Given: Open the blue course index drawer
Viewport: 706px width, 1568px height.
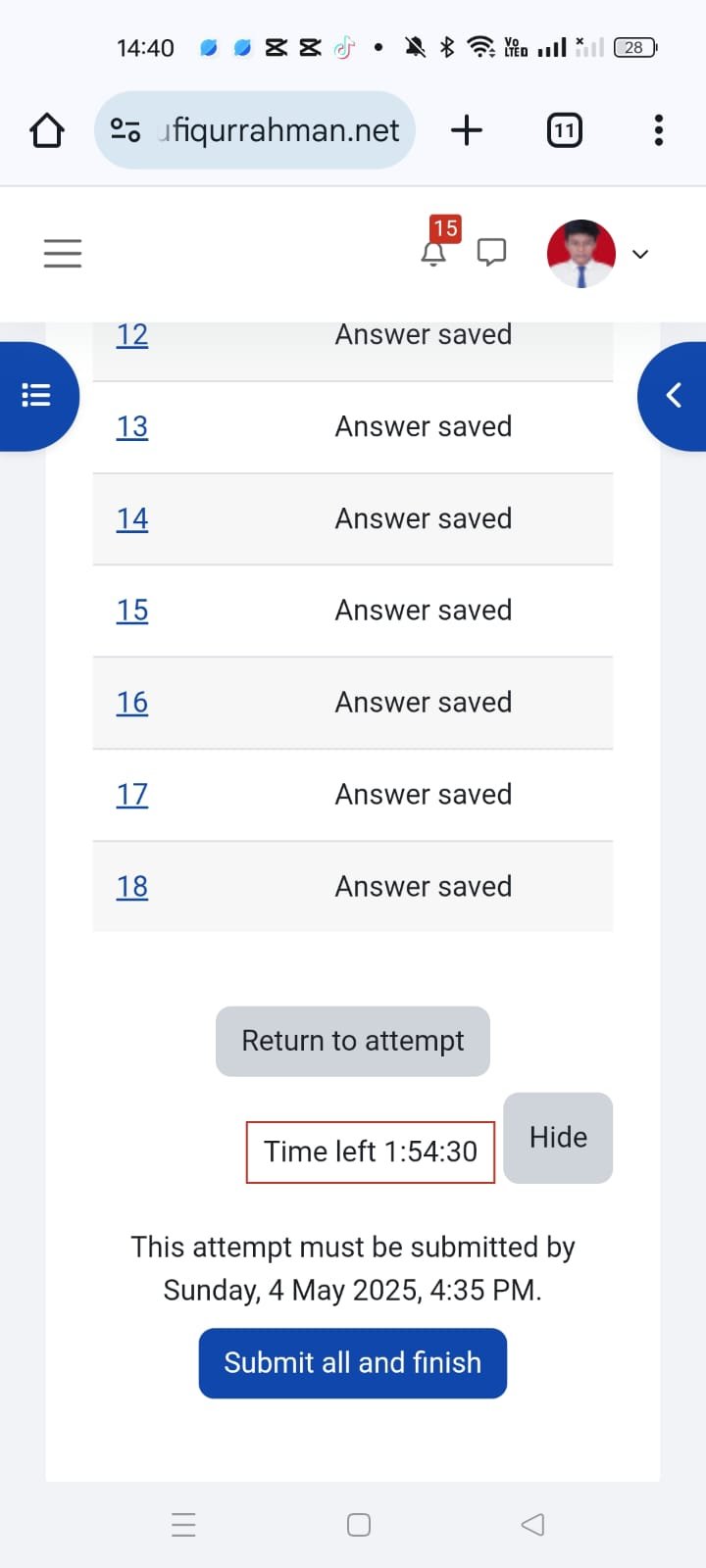Looking at the screenshot, I should [x=37, y=396].
